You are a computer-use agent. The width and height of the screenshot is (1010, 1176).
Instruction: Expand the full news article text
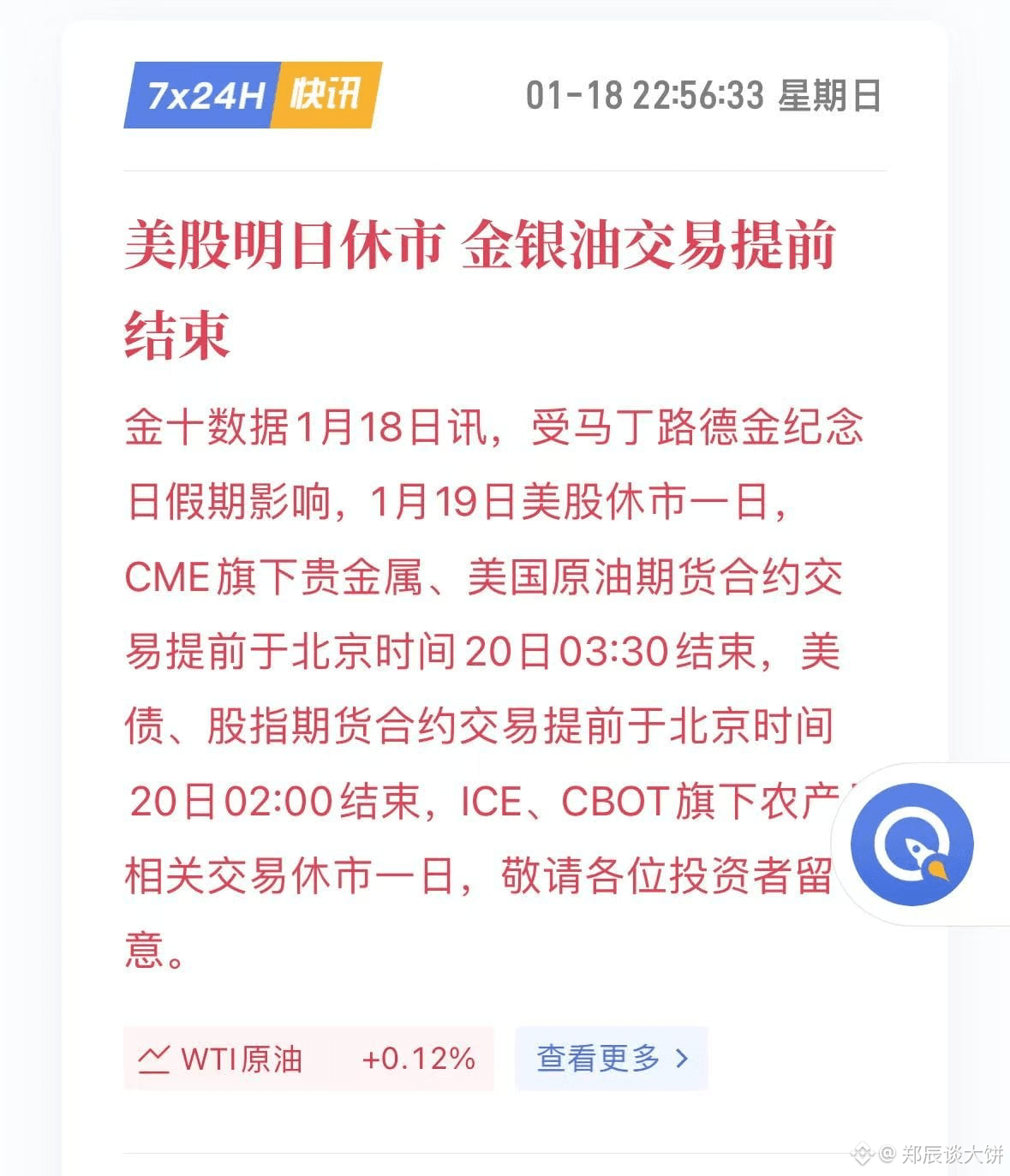(x=497, y=685)
